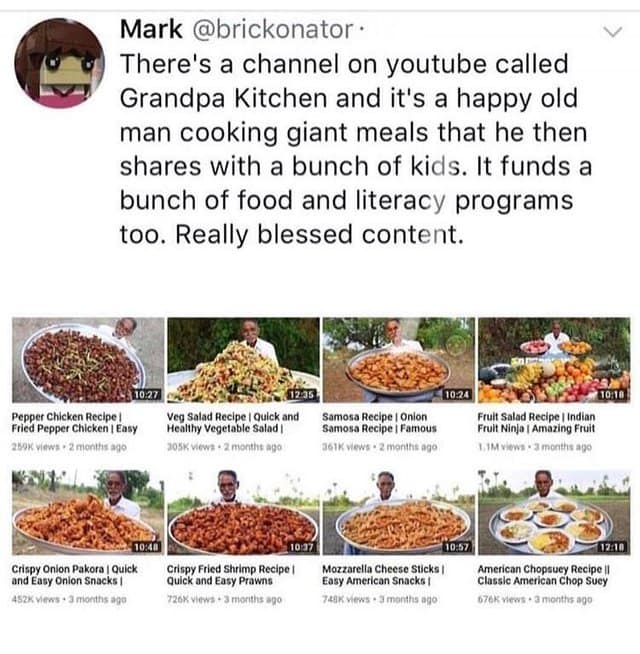Open the attached Grandpa Kitchen videos image

click(x=320, y=462)
